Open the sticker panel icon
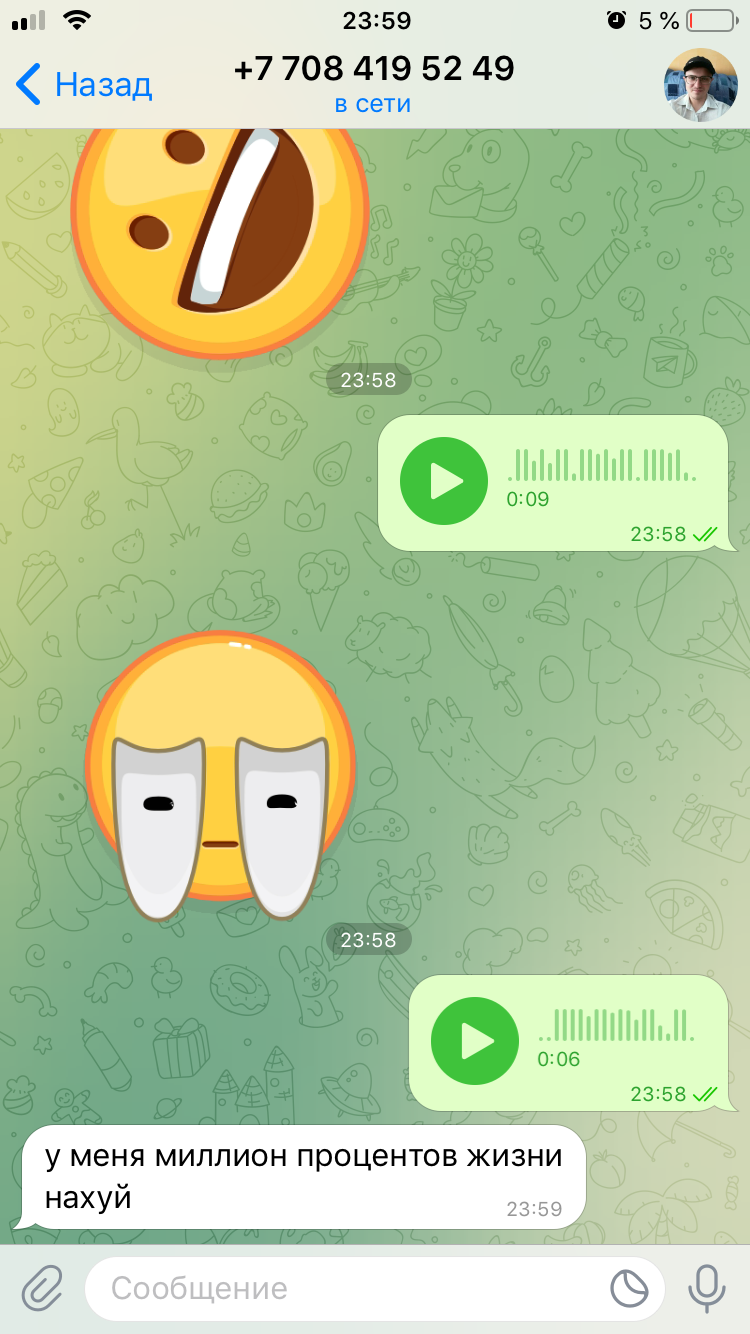The image size is (750, 1334). (630, 1289)
